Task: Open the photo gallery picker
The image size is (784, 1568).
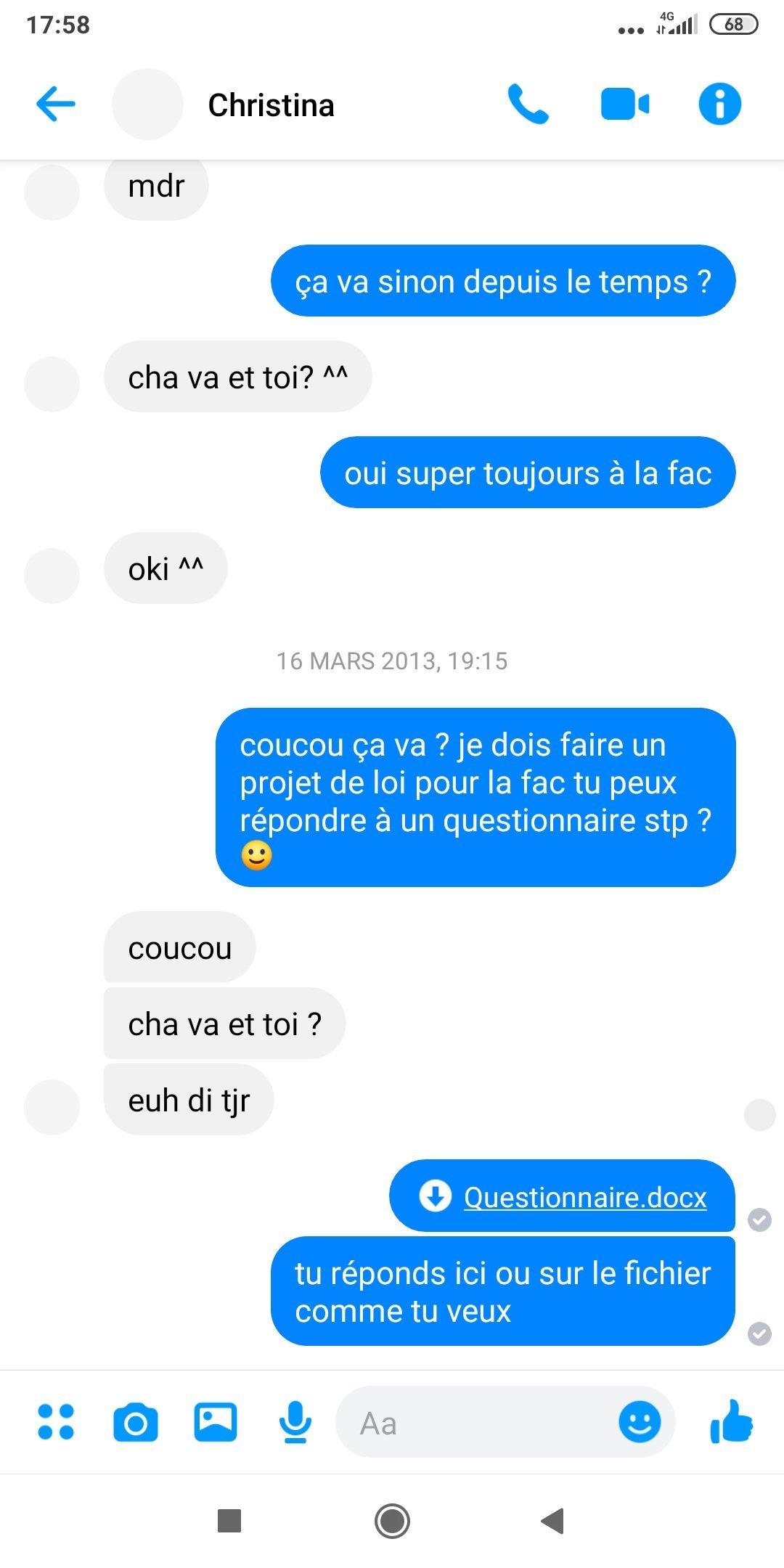Action: point(216,1421)
